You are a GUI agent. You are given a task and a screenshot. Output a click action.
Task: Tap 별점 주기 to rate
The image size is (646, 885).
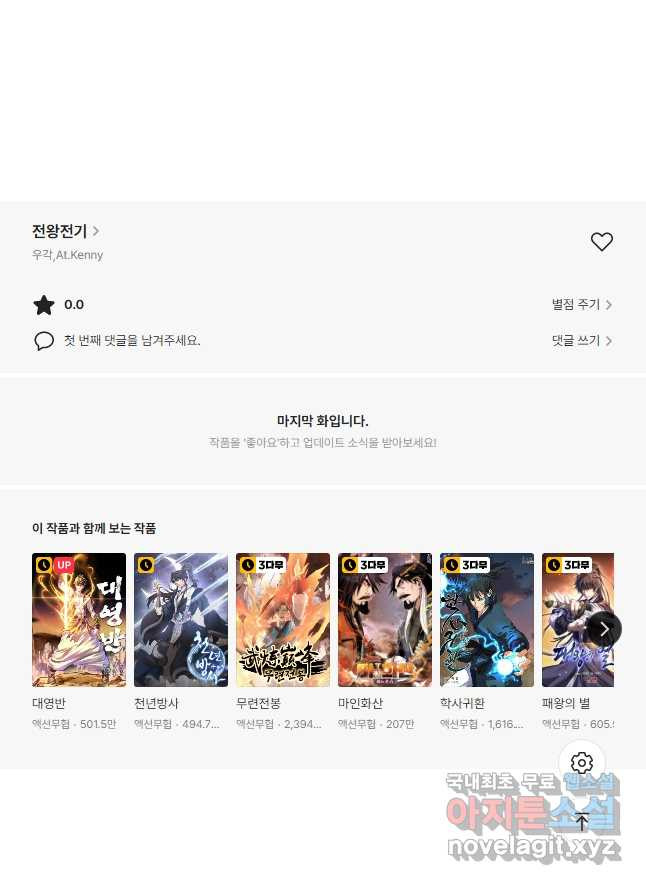pyautogui.click(x=581, y=305)
